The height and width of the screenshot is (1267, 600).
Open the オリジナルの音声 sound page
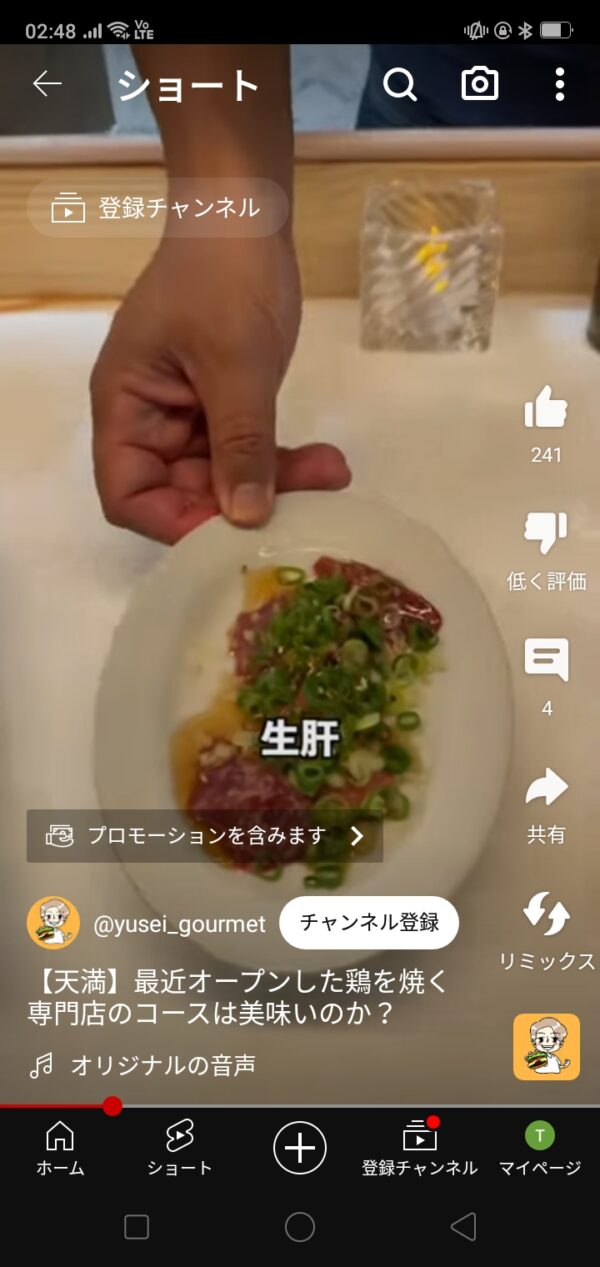click(x=163, y=1065)
